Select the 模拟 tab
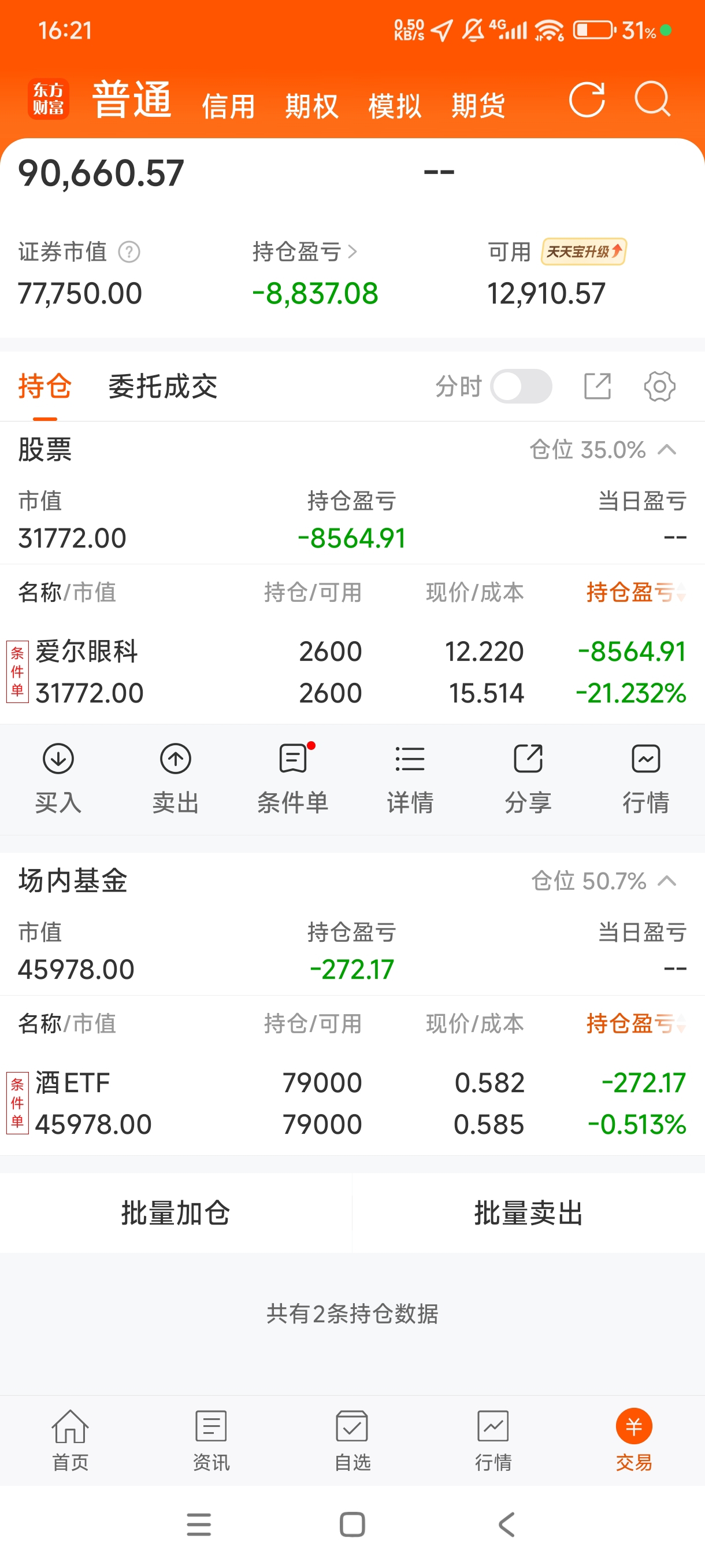705x1568 pixels. click(395, 106)
